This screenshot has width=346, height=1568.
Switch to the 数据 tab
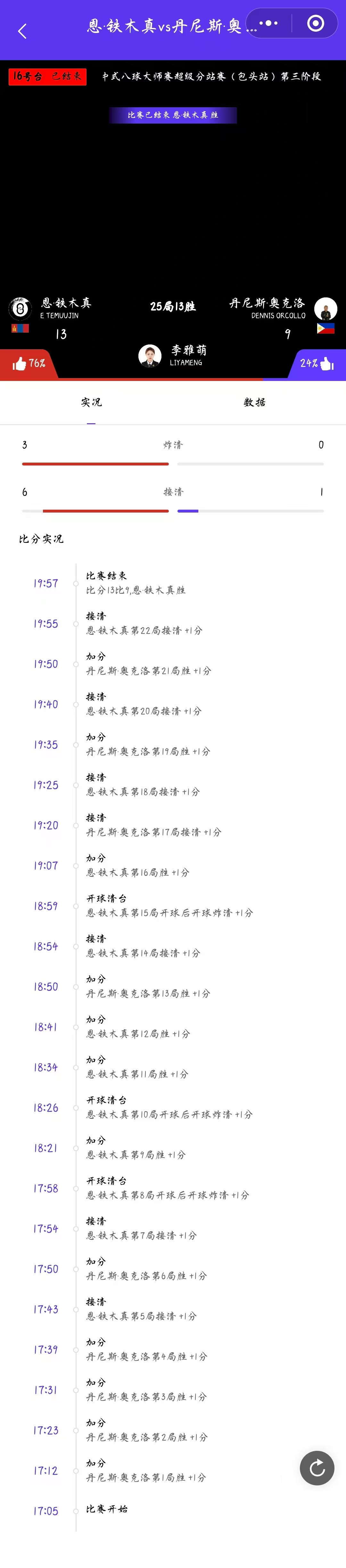pyautogui.click(x=254, y=402)
